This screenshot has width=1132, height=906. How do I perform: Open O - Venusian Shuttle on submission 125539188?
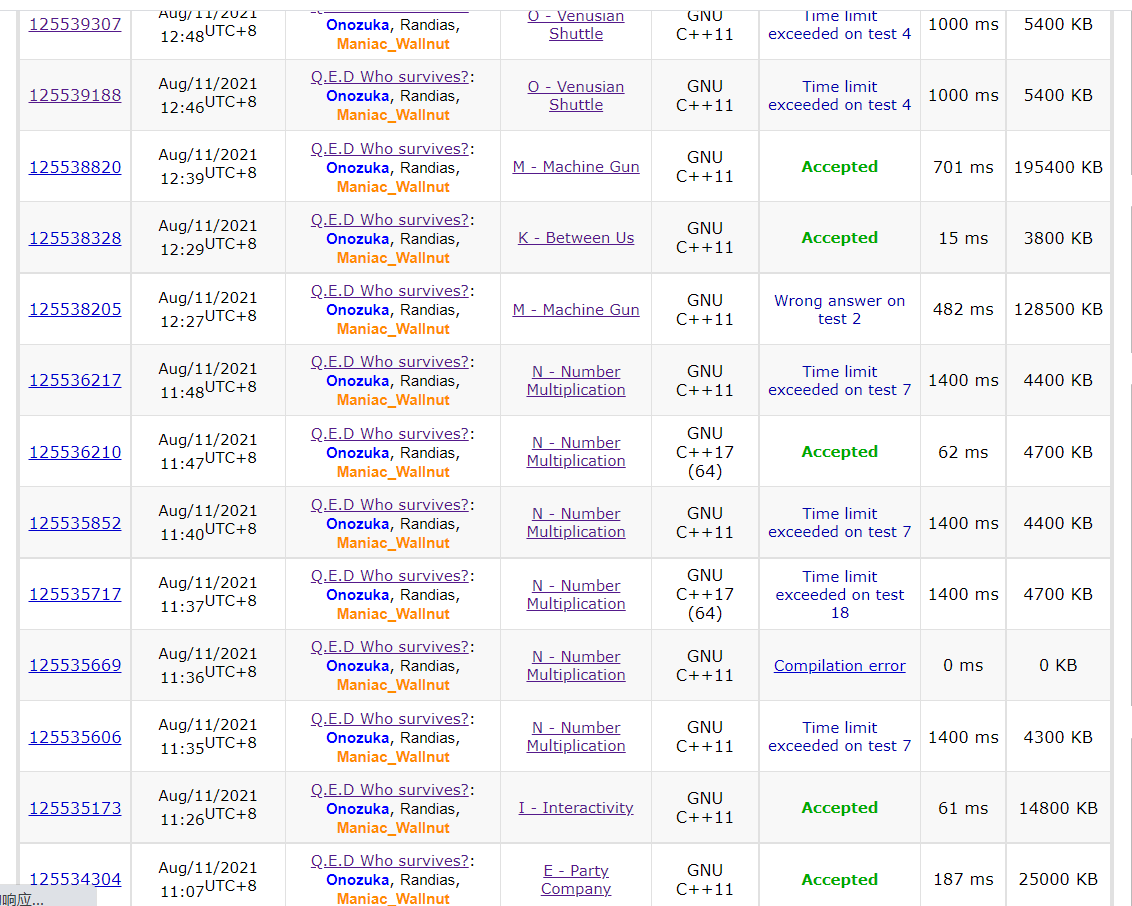coord(576,95)
